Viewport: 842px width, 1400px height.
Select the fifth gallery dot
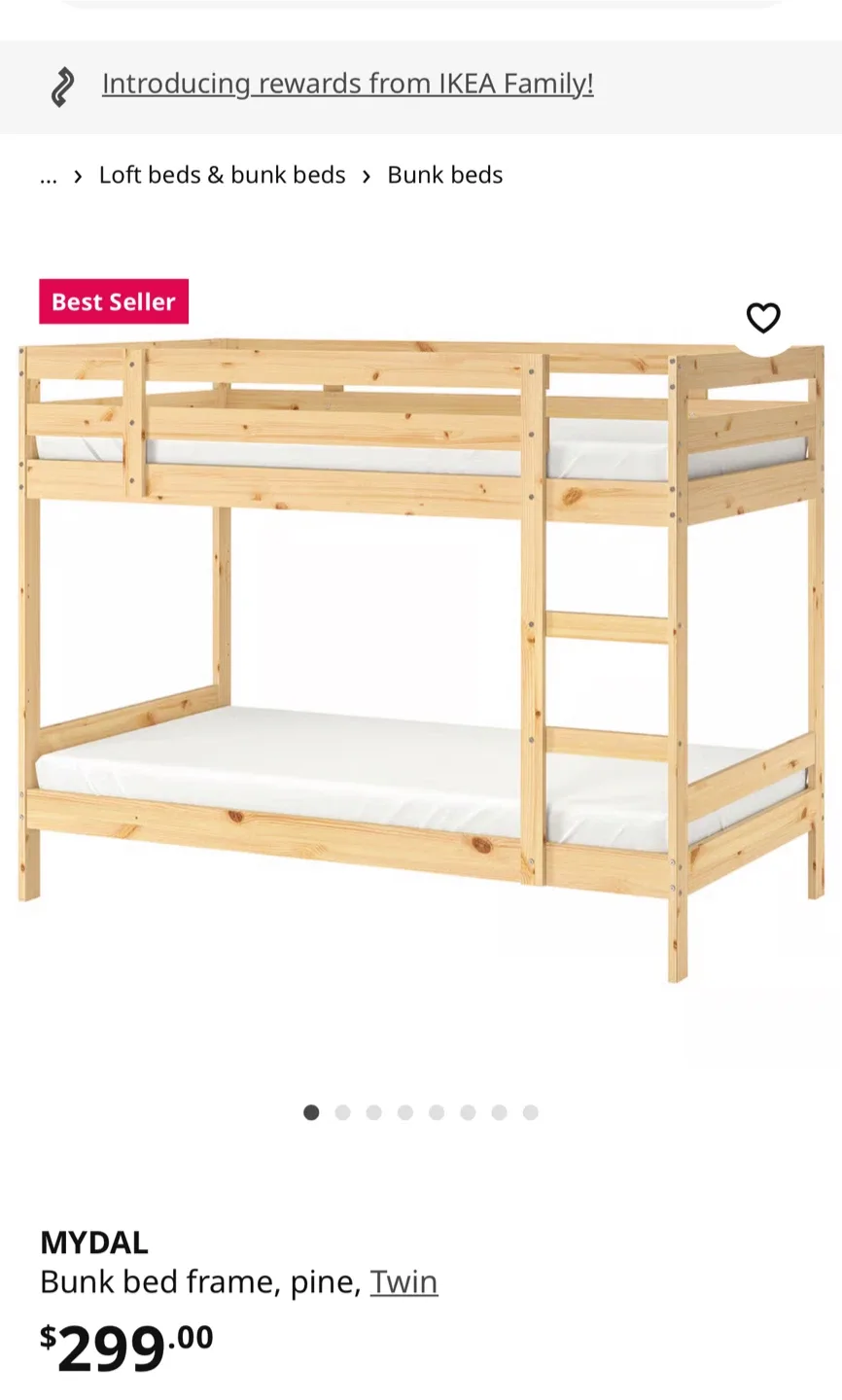pos(437,1112)
